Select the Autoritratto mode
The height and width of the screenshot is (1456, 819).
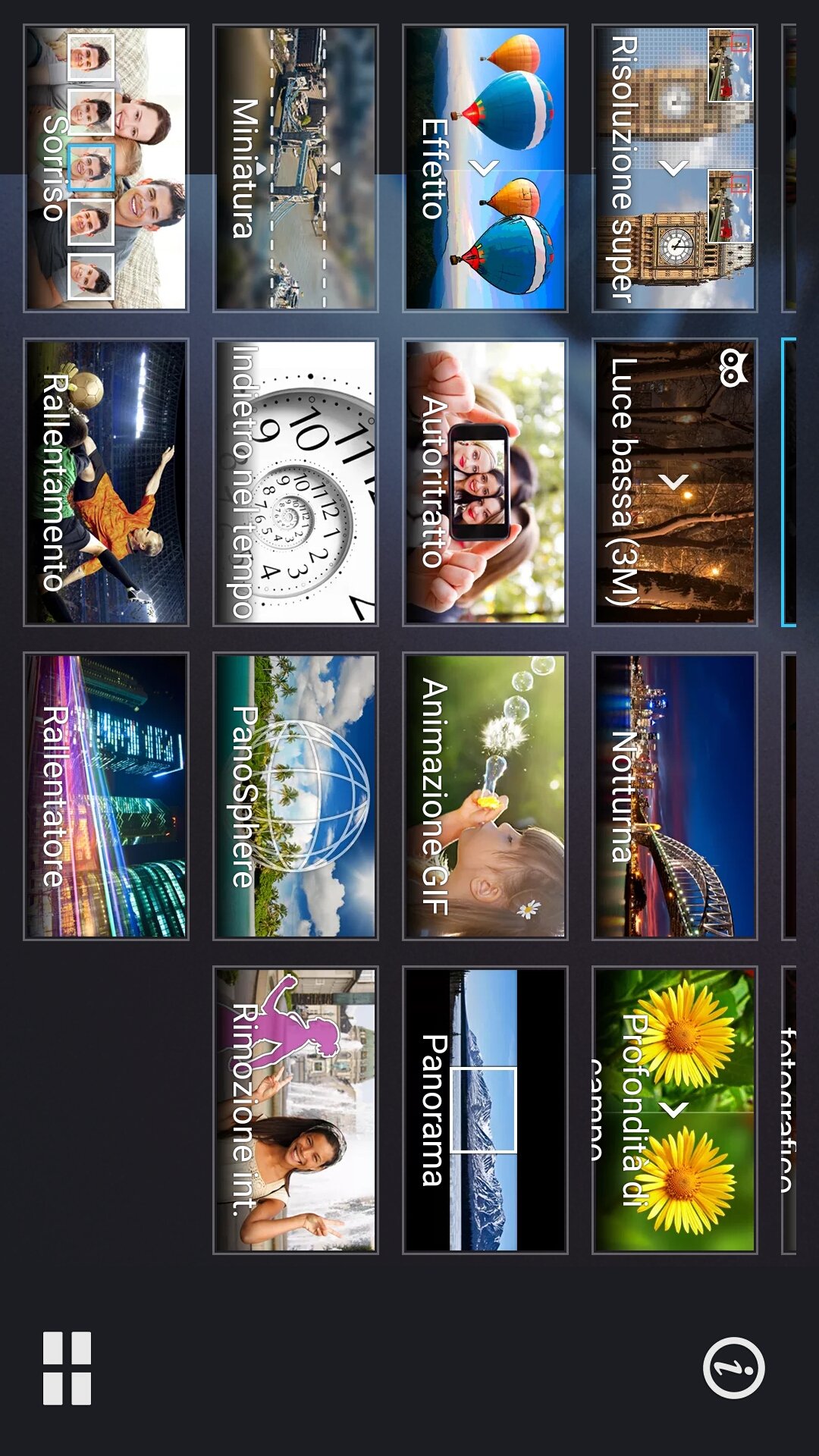[x=485, y=482]
